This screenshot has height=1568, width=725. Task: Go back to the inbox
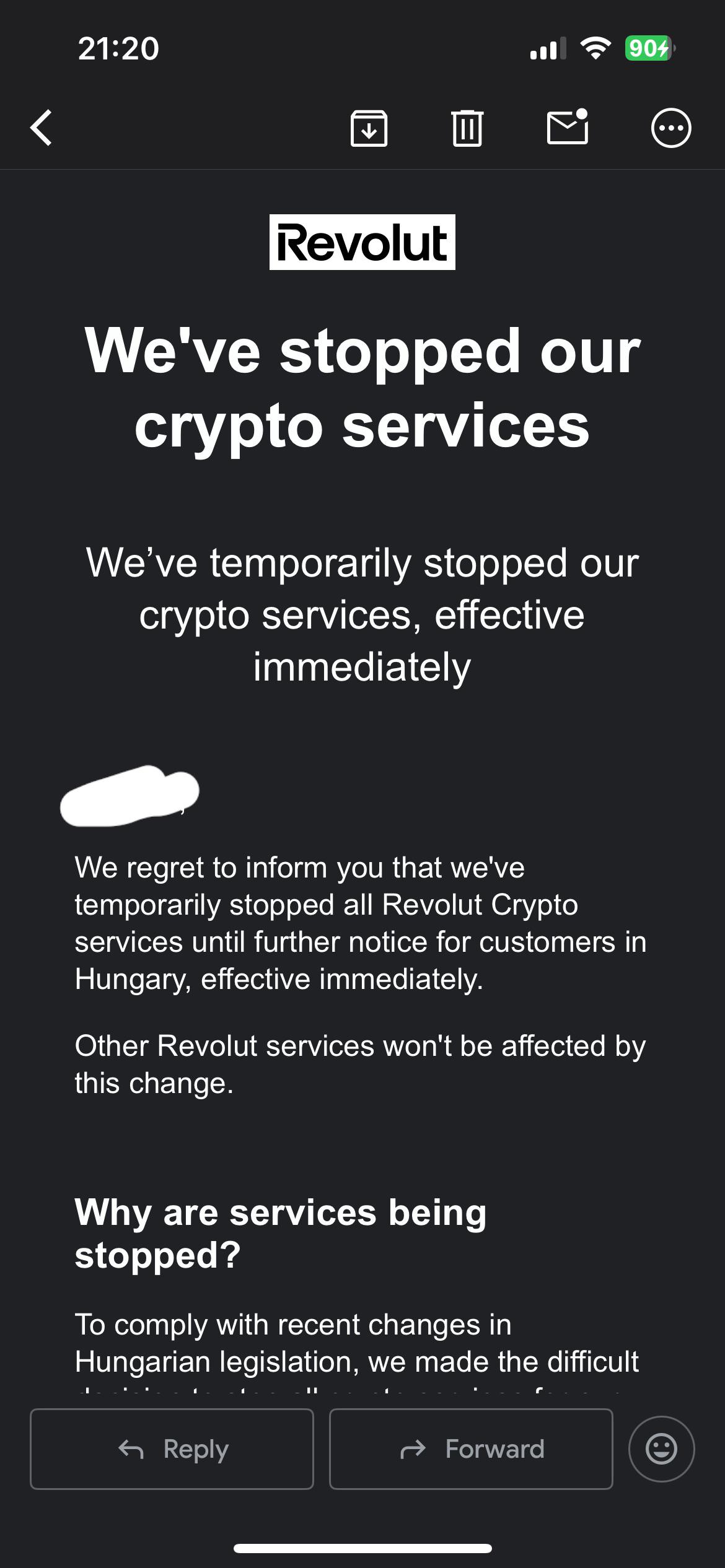[42, 128]
